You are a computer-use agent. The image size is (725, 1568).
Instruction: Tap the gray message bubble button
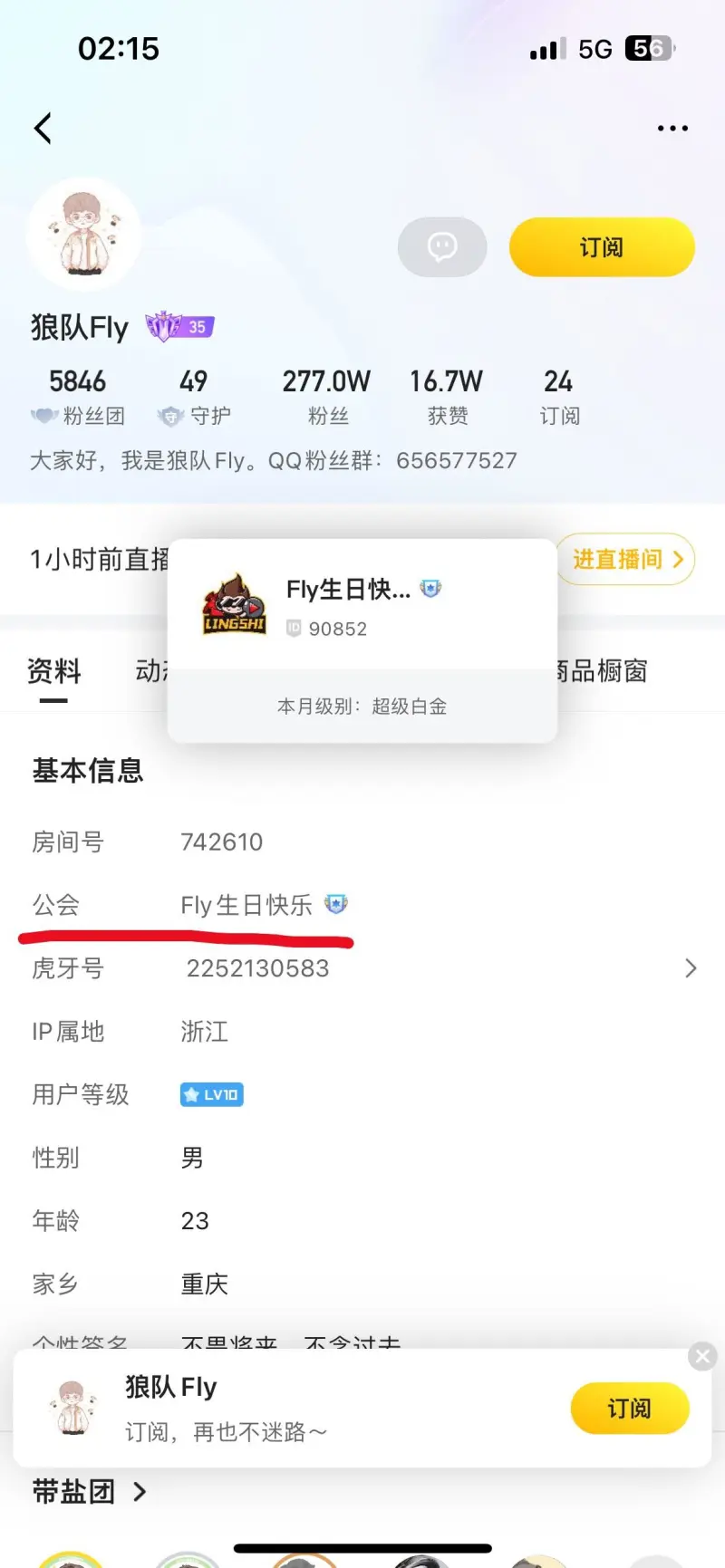(x=442, y=246)
